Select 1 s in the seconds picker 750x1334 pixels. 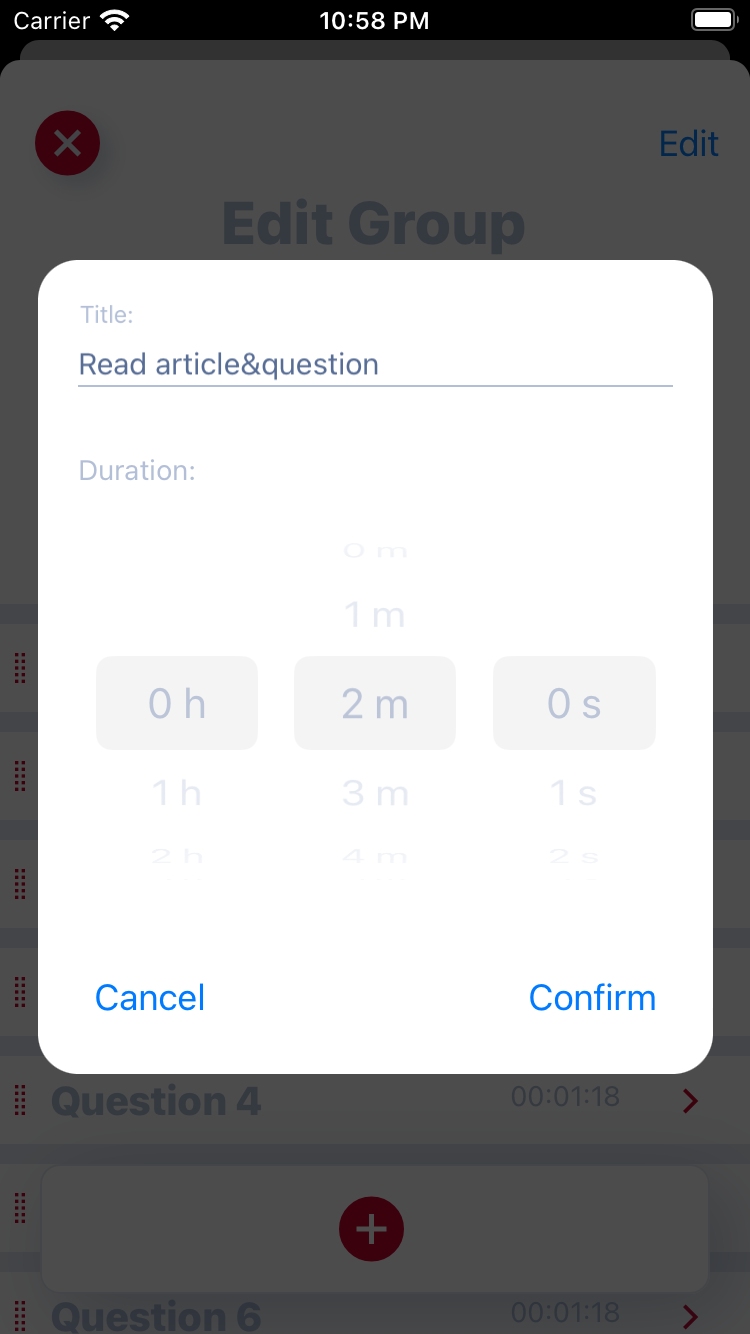coord(574,794)
